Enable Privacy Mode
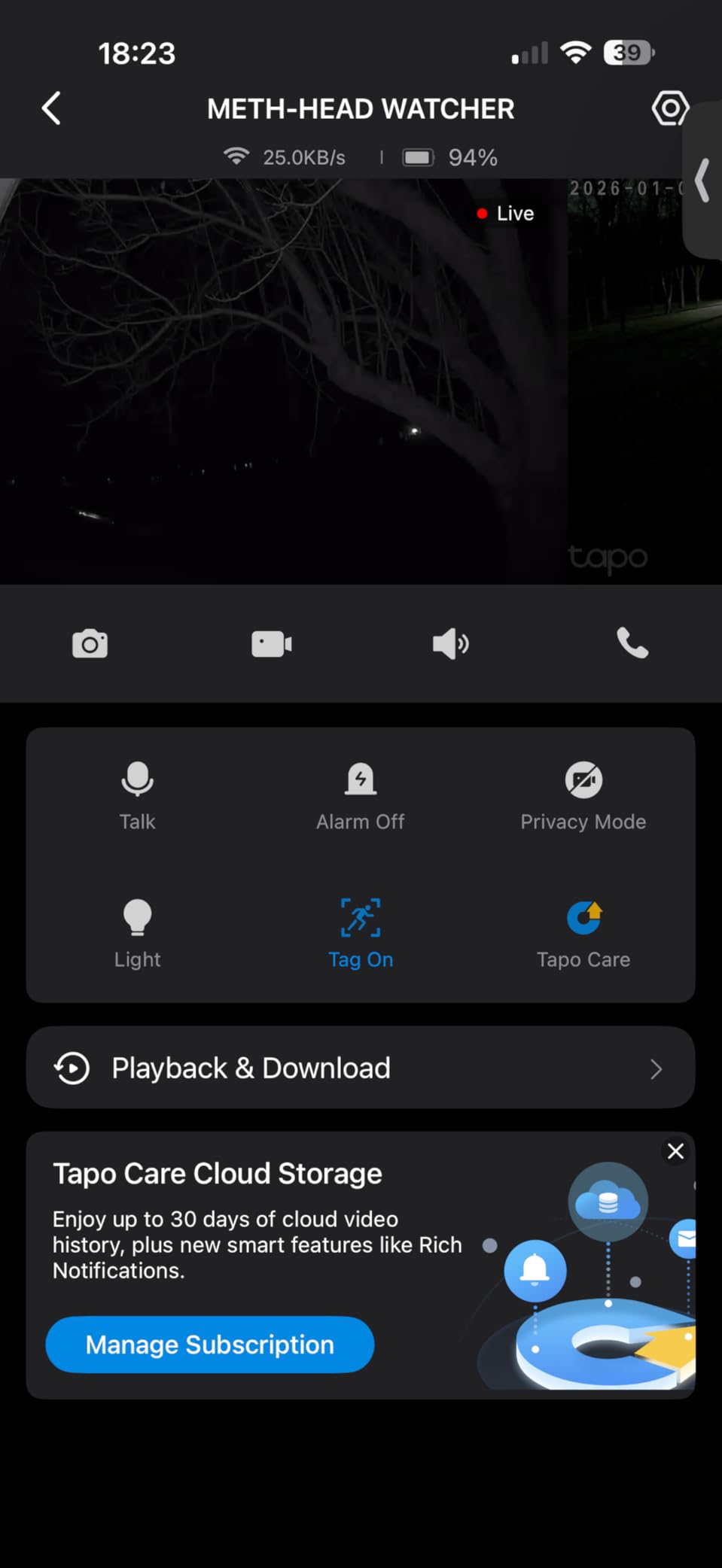The width and height of the screenshot is (722, 1568). tap(583, 795)
